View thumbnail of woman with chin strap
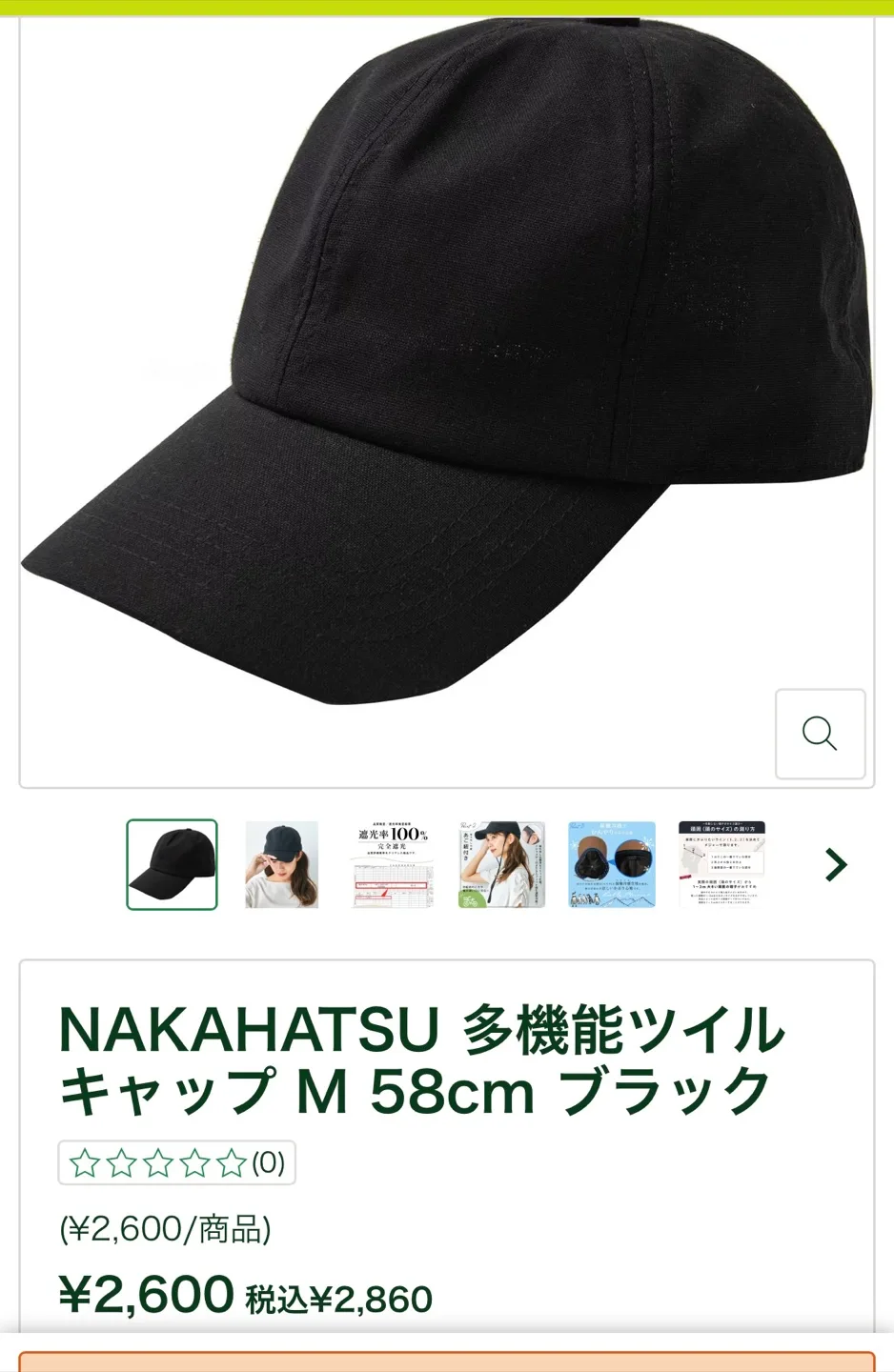This screenshot has width=894, height=1372. [x=501, y=864]
